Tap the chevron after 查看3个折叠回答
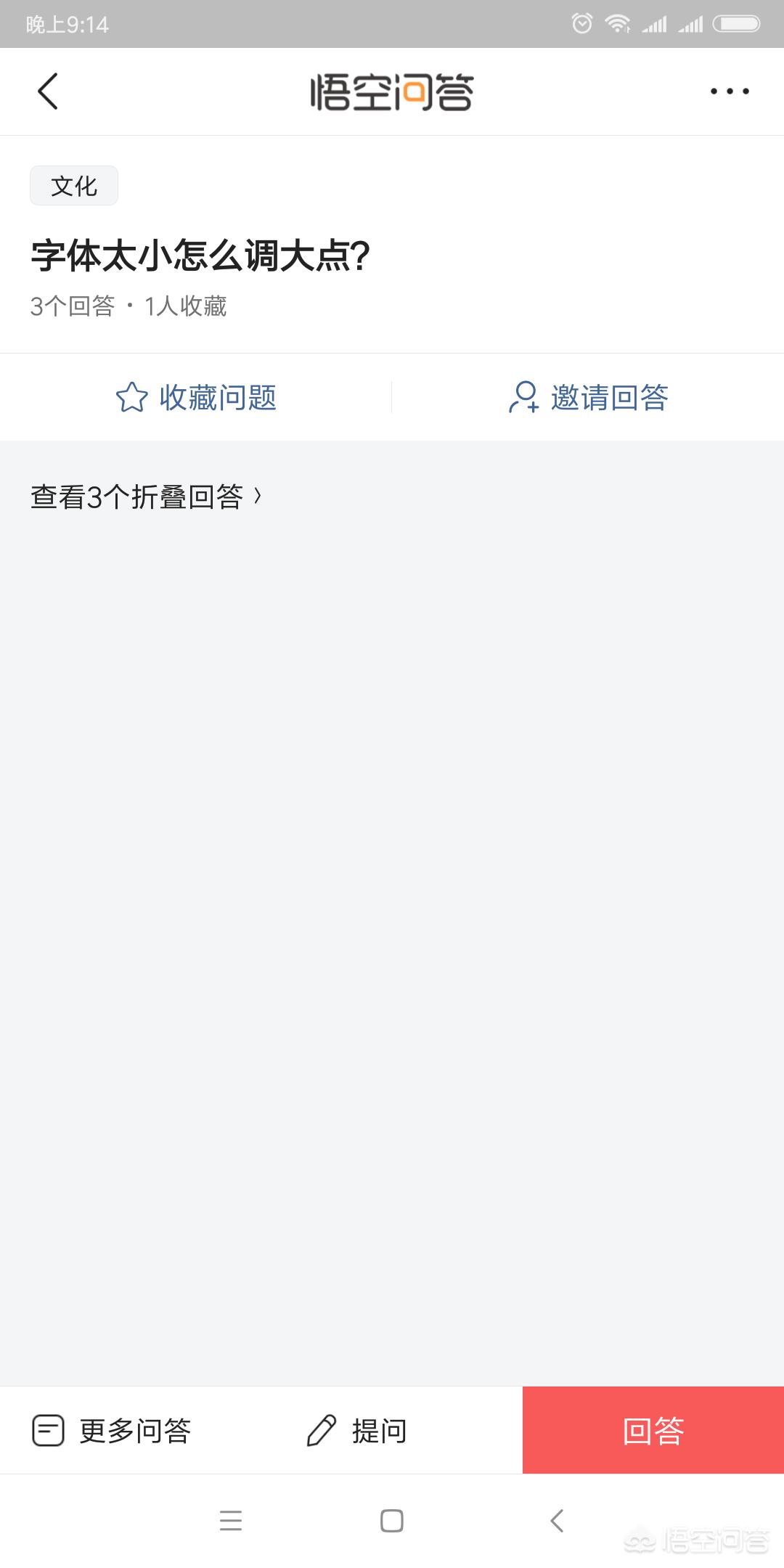The width and height of the screenshot is (784, 1568). click(x=259, y=497)
